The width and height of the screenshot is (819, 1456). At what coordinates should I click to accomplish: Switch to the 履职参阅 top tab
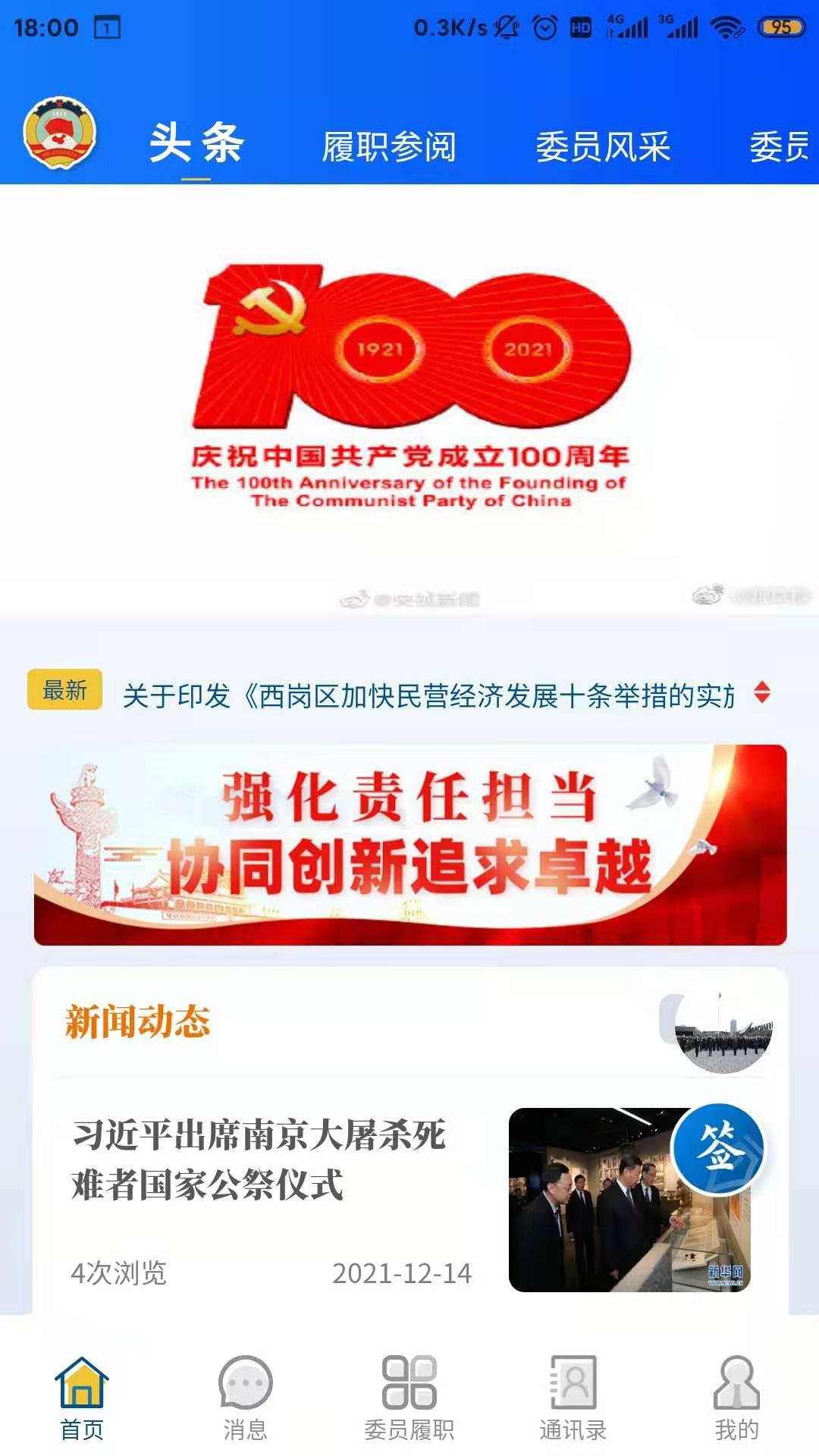point(389,146)
